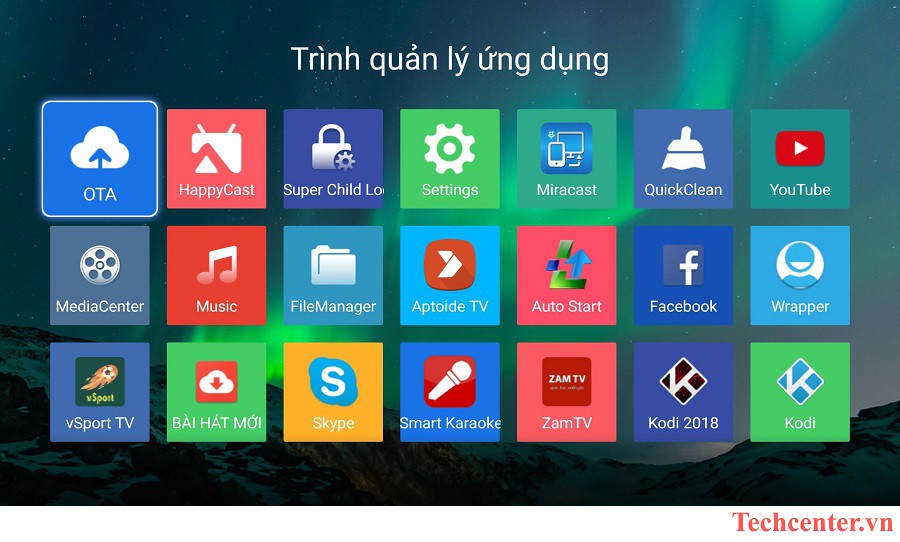Open FileManager
900x542 pixels.
(333, 275)
